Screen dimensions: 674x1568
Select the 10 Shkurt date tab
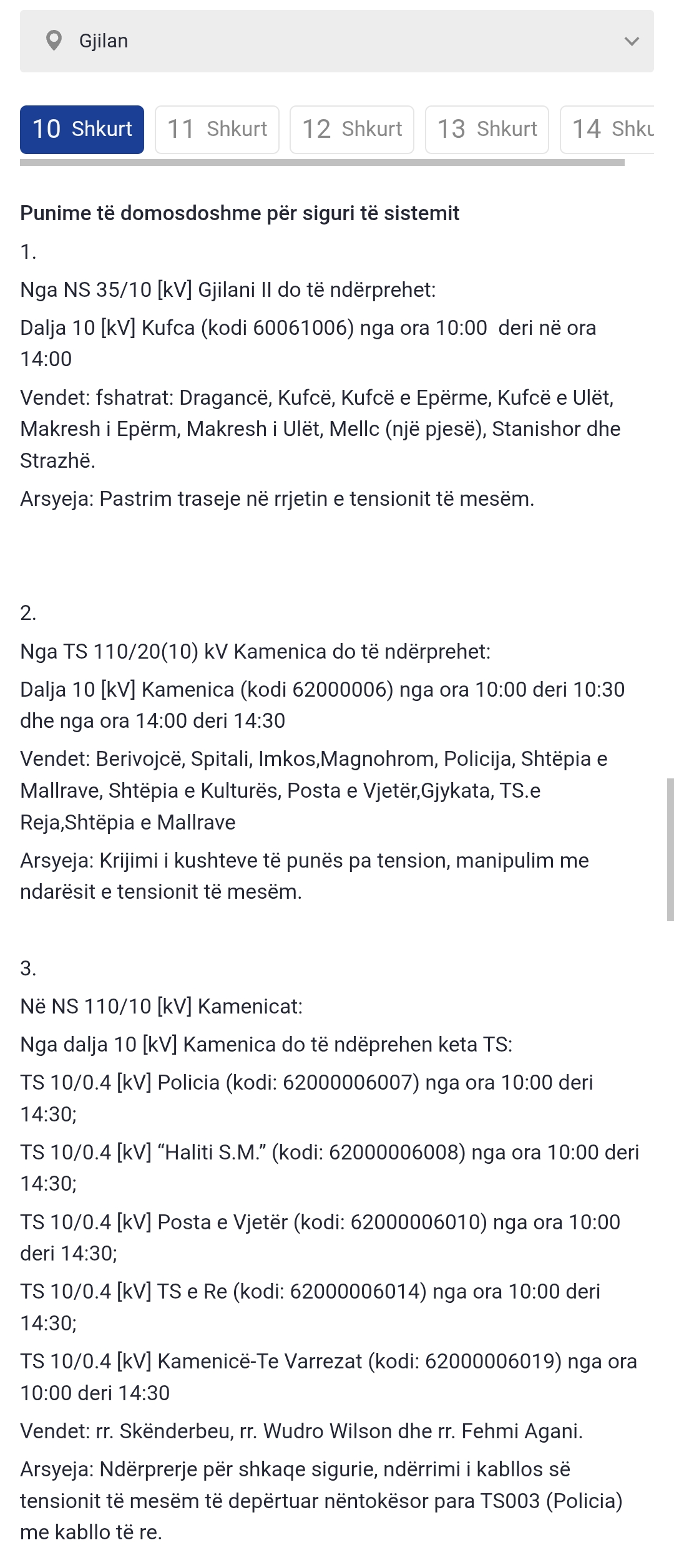tap(82, 129)
